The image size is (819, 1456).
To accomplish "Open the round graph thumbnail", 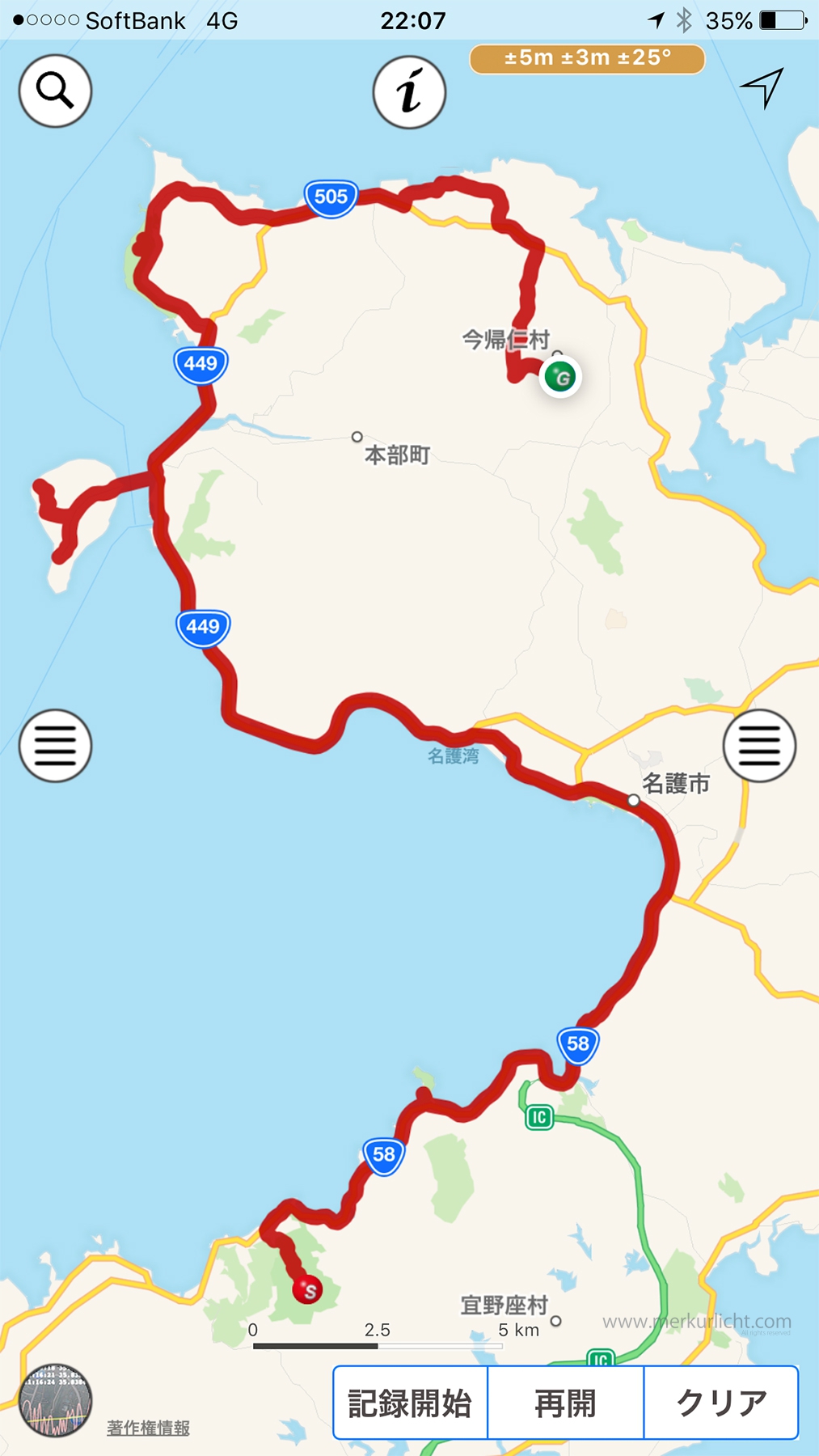I will 55,1400.
